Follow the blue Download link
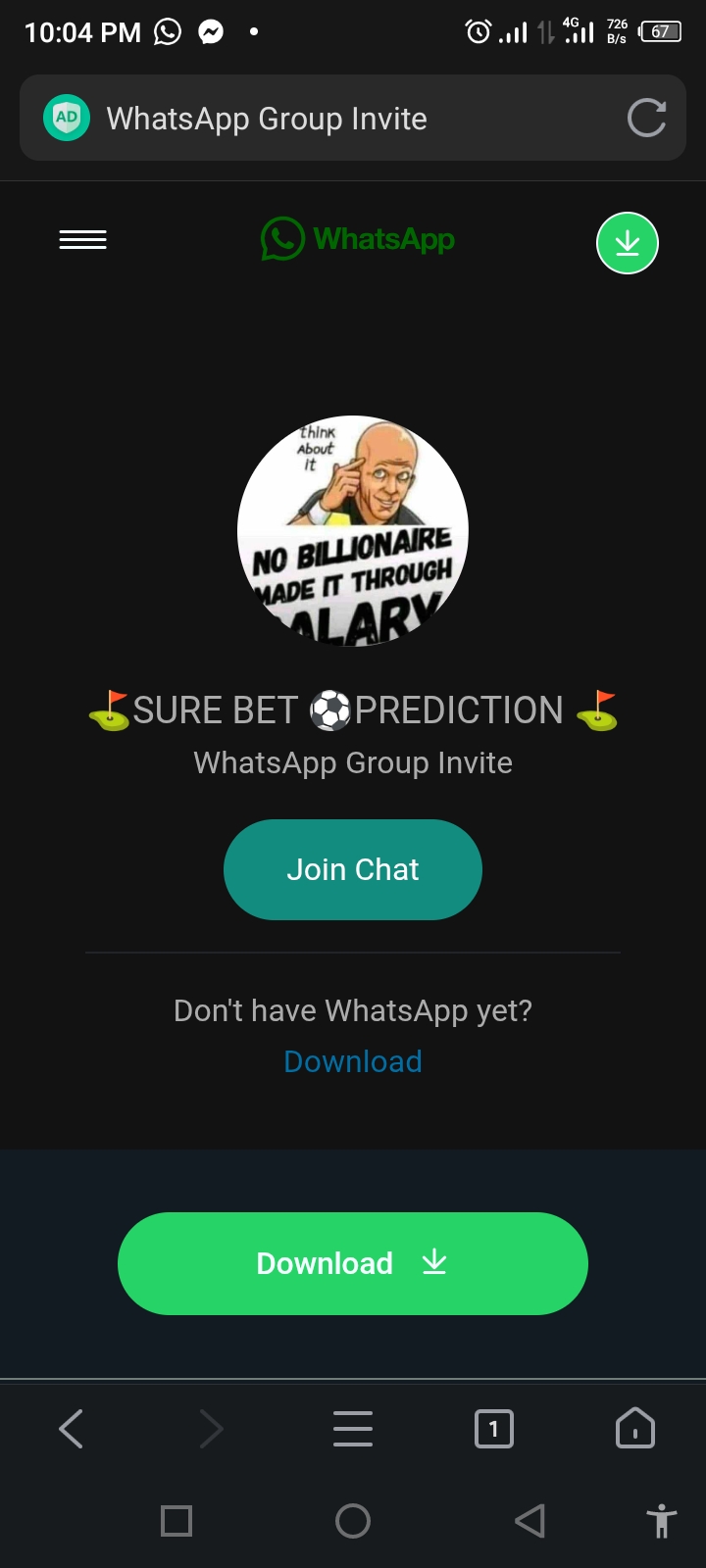Screen dimensions: 706x1568 [x=353, y=1061]
